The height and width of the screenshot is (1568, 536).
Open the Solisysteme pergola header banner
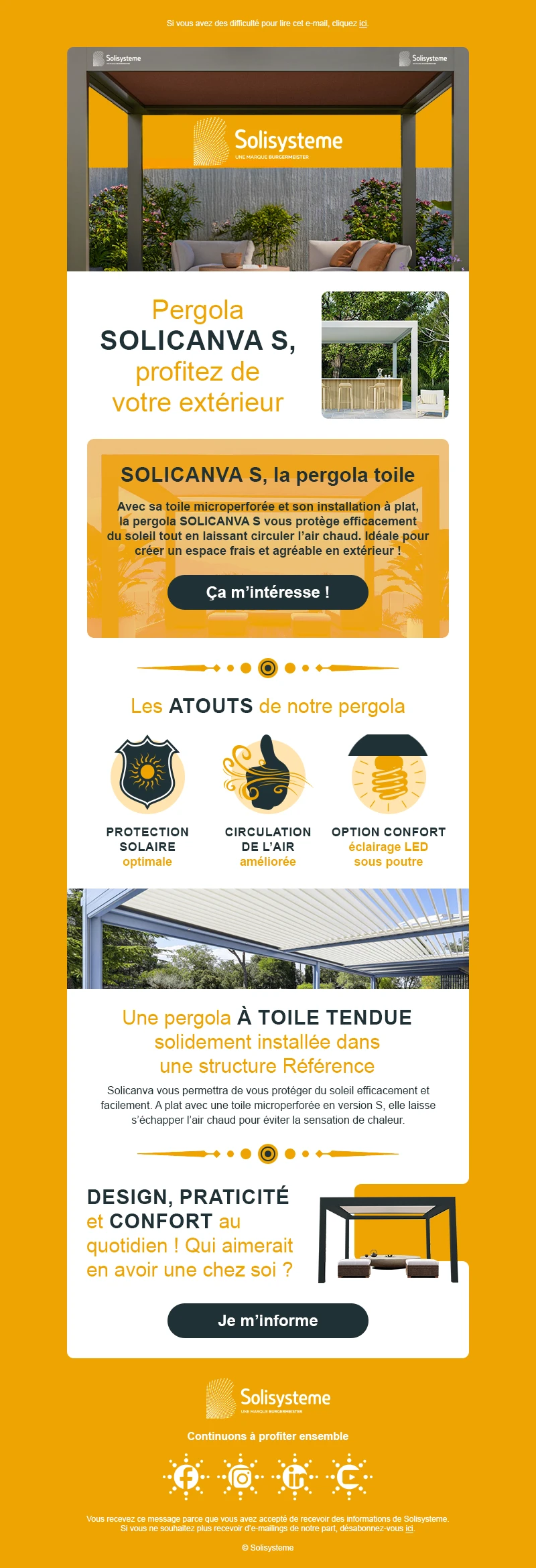(x=268, y=159)
